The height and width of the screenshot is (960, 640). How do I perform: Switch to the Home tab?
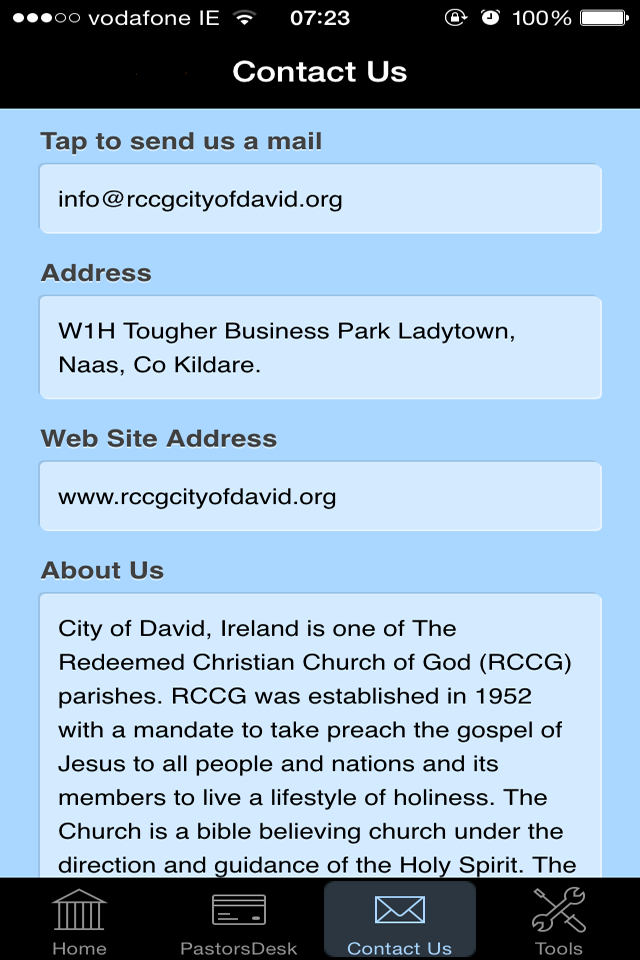point(80,920)
